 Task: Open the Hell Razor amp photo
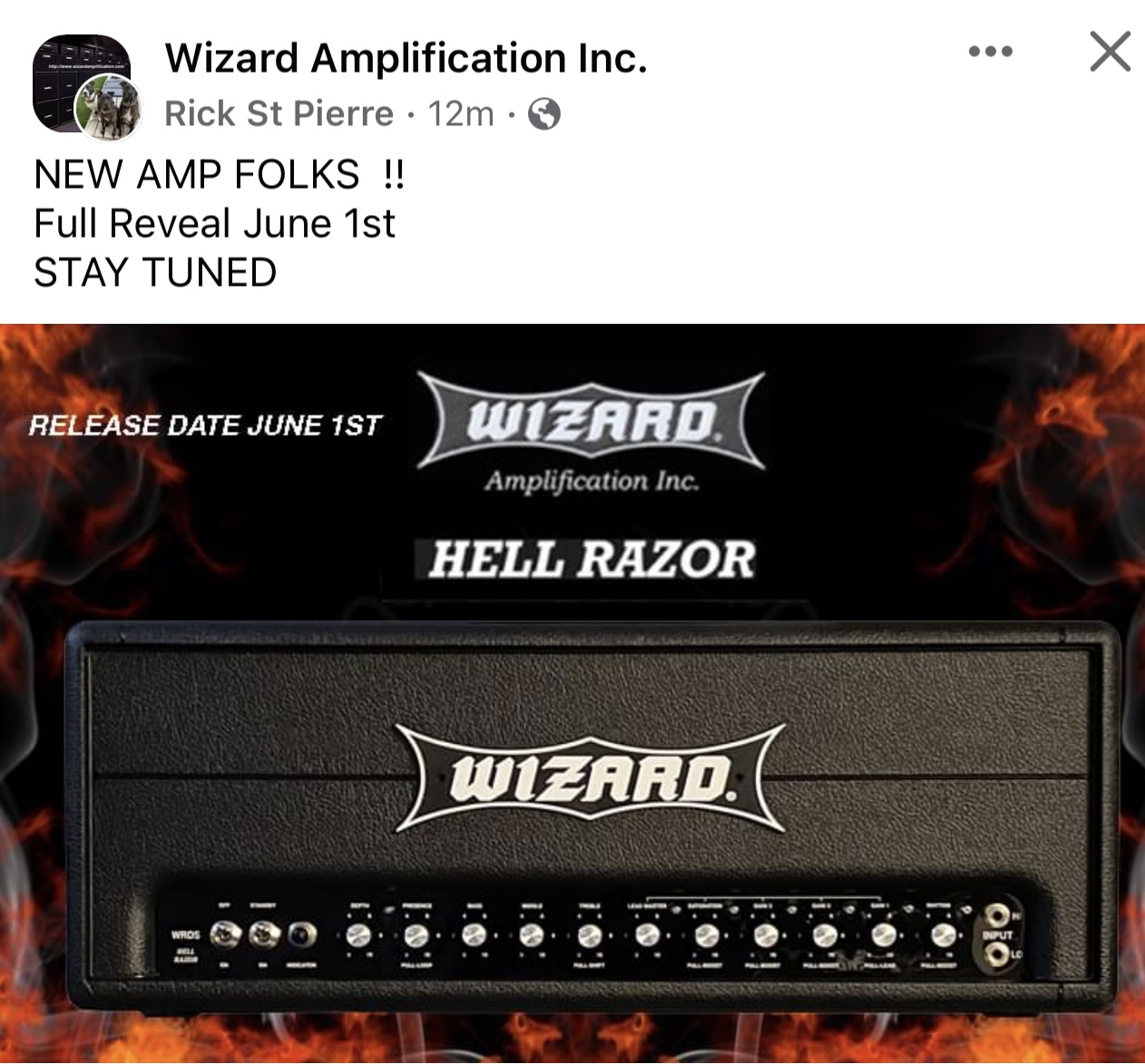[x=572, y=693]
